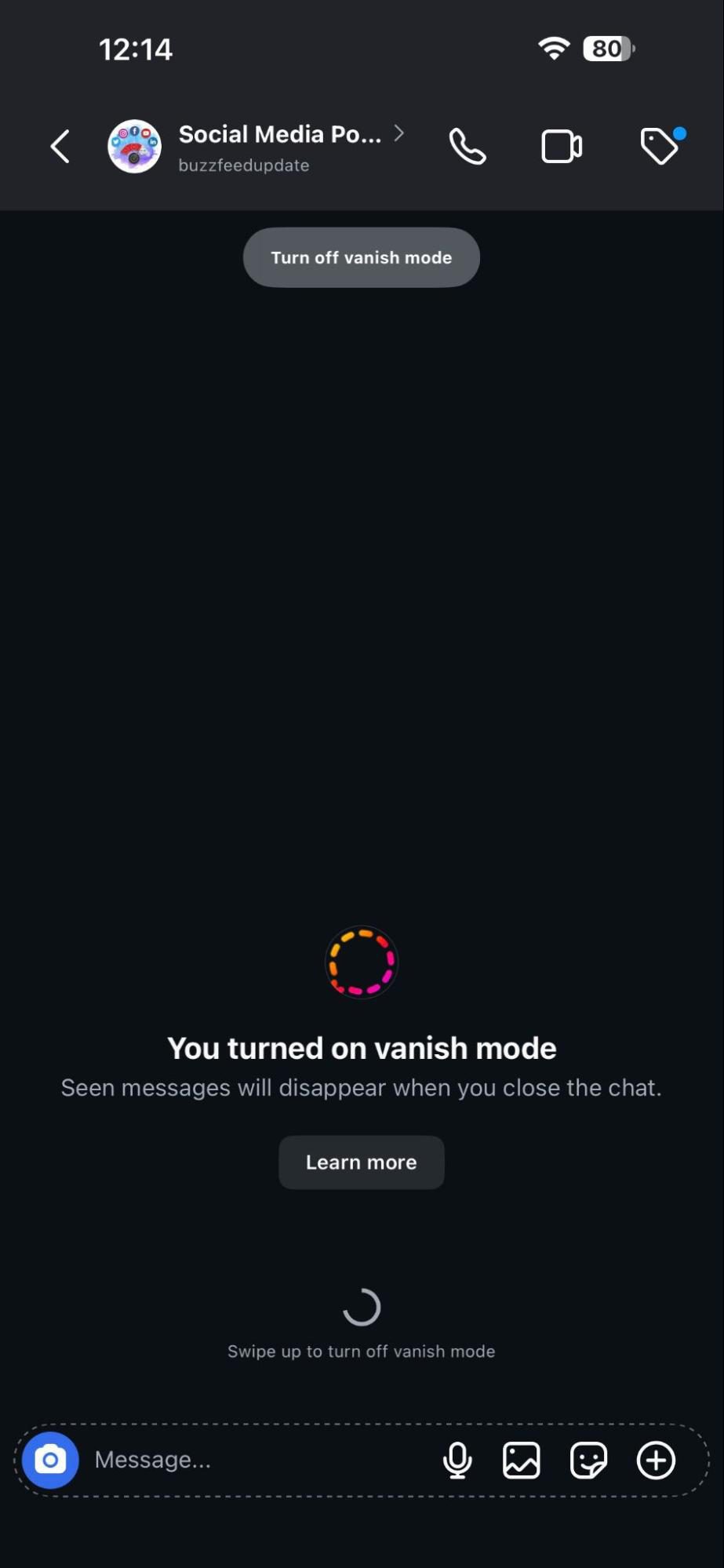
Task: Expand chat details via the name chevron
Action: tap(398, 133)
